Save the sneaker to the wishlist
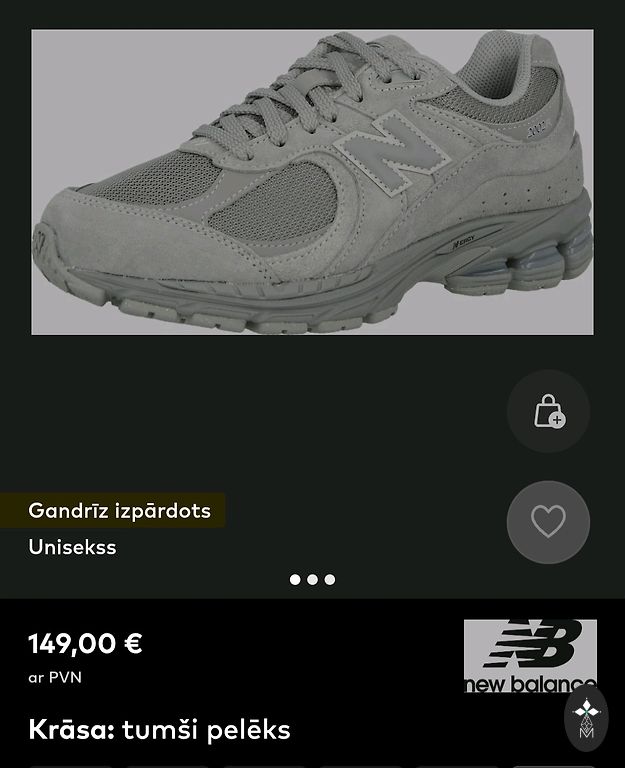Screen dimensions: 625x768 point(548,522)
